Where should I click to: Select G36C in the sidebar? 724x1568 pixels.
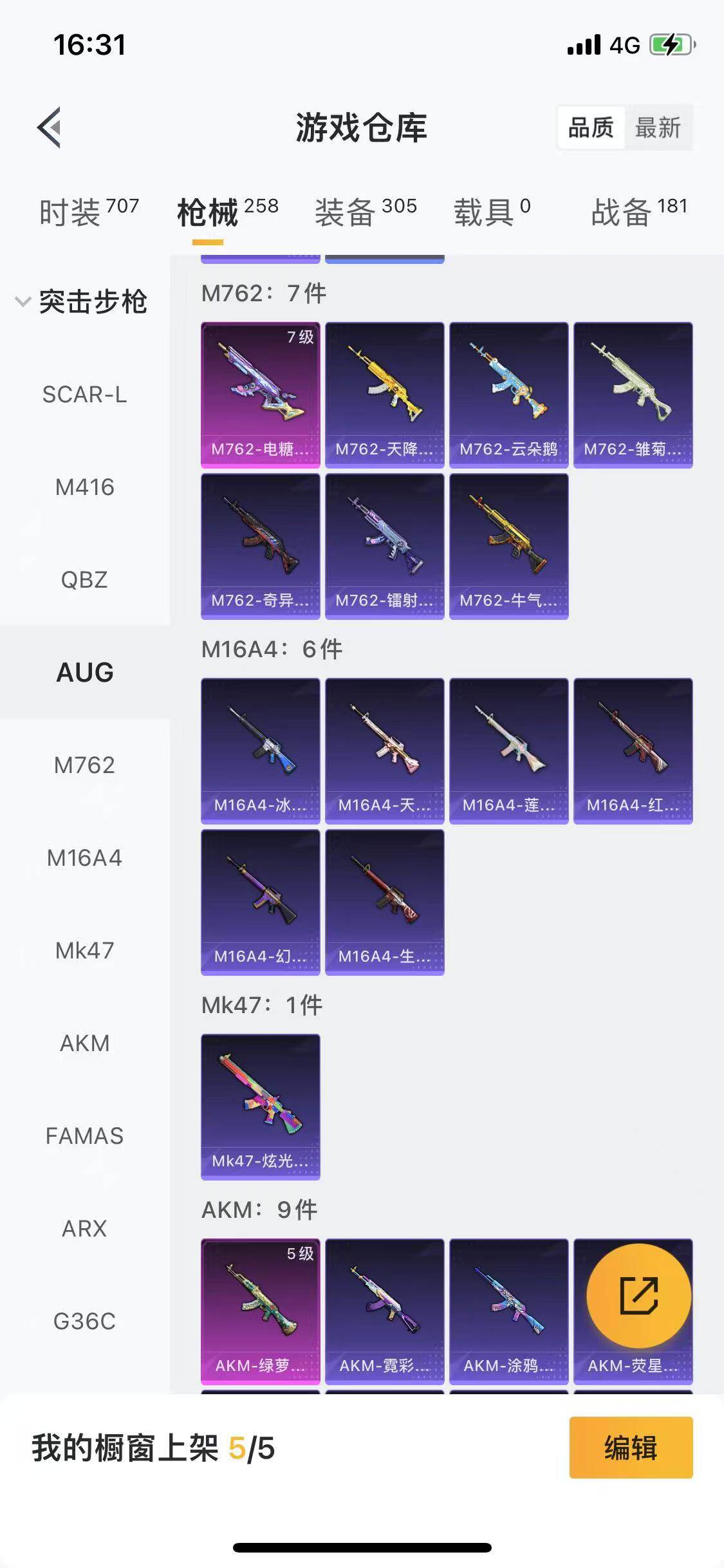[x=84, y=1321]
